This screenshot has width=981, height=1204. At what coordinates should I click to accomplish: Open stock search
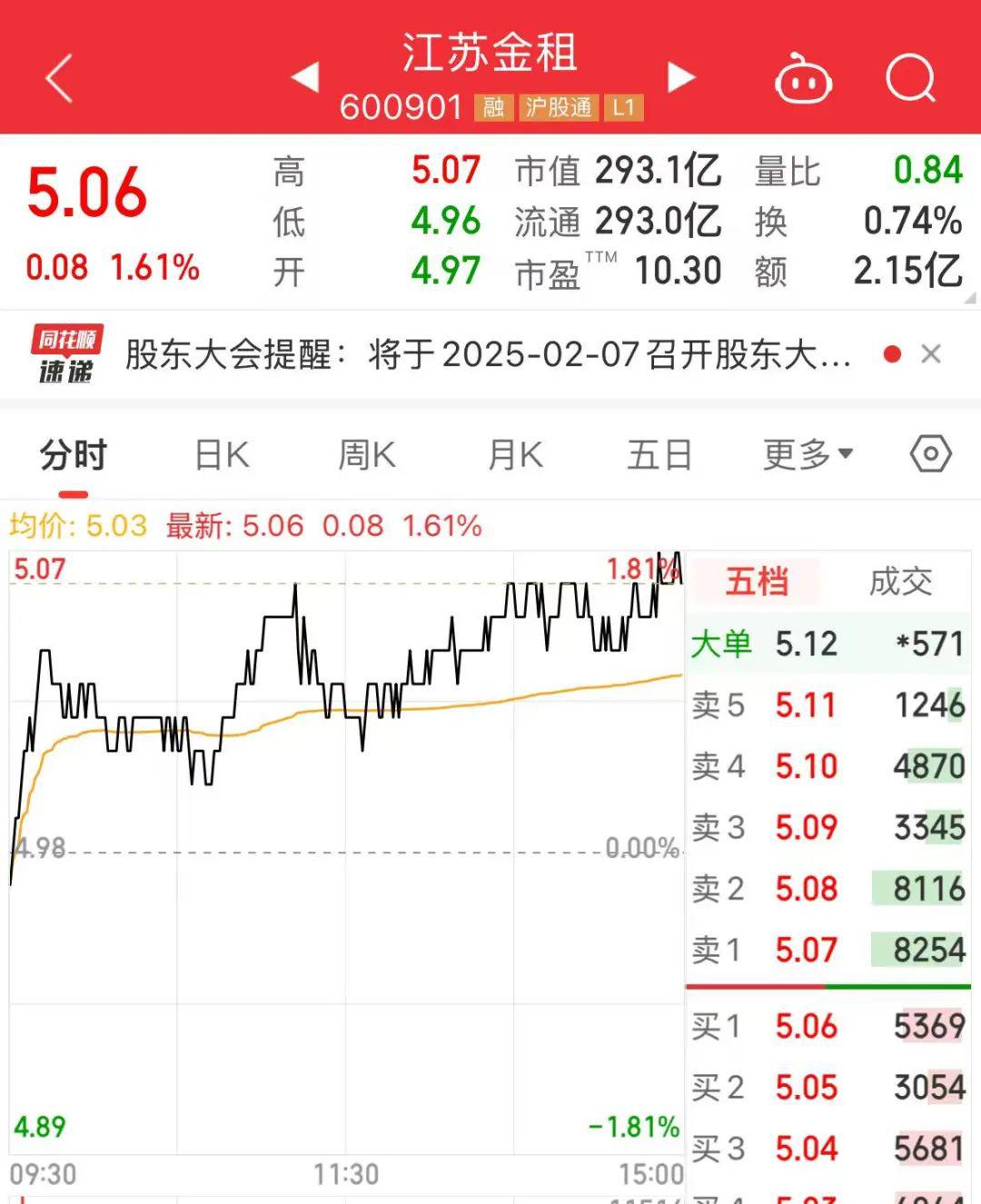coord(910,78)
